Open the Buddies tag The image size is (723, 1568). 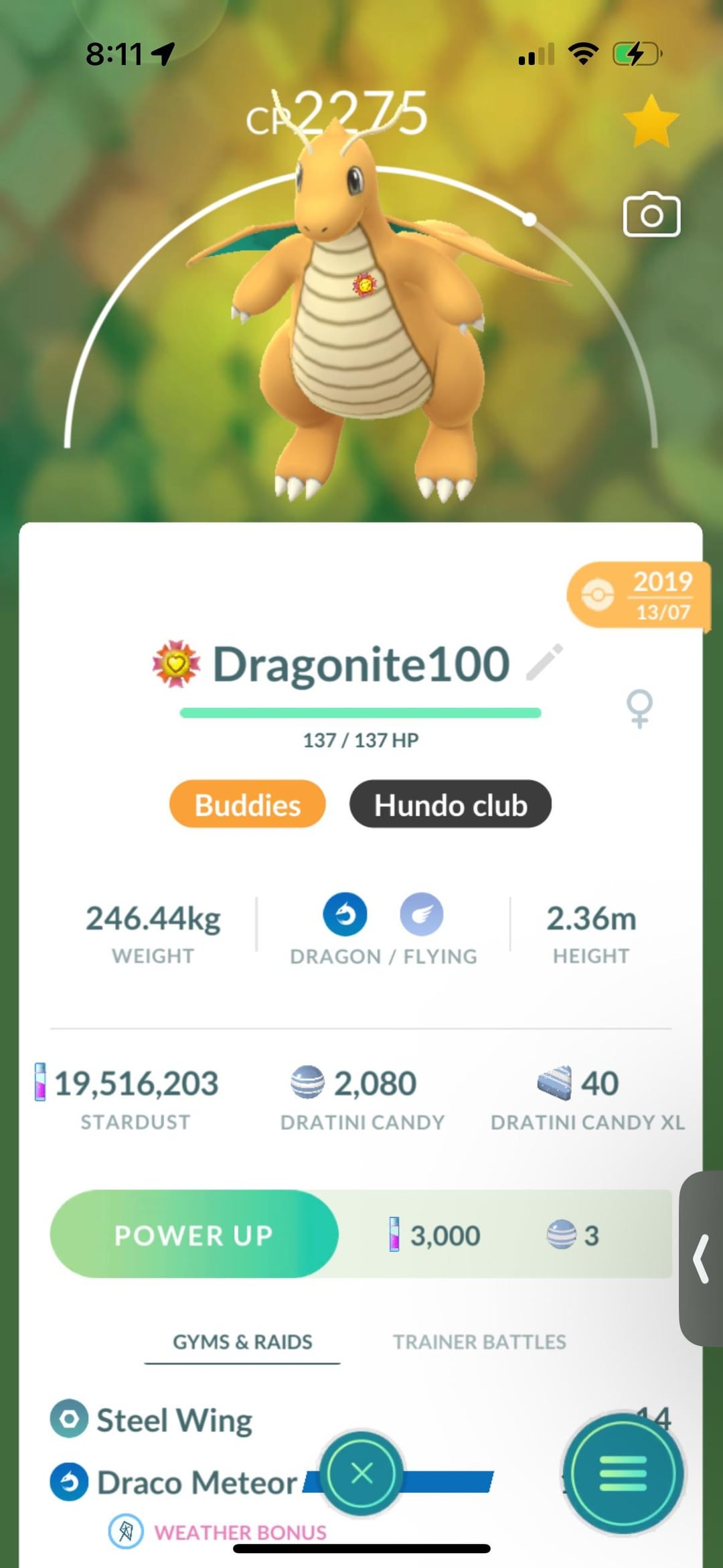[x=247, y=804]
